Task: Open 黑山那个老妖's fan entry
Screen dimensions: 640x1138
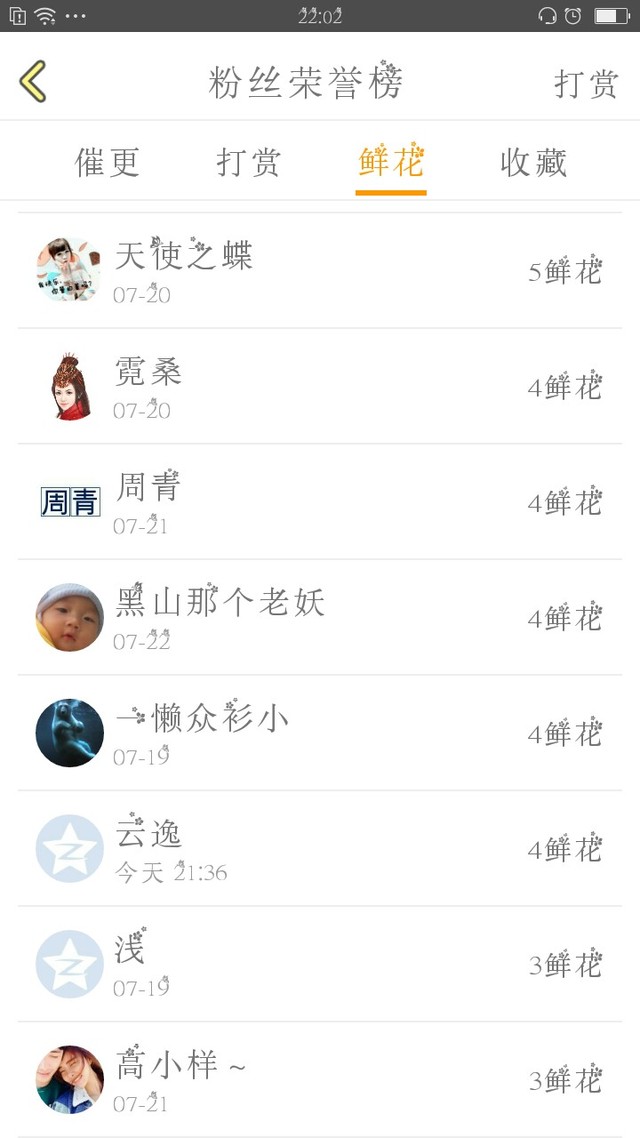Action: 320,617
